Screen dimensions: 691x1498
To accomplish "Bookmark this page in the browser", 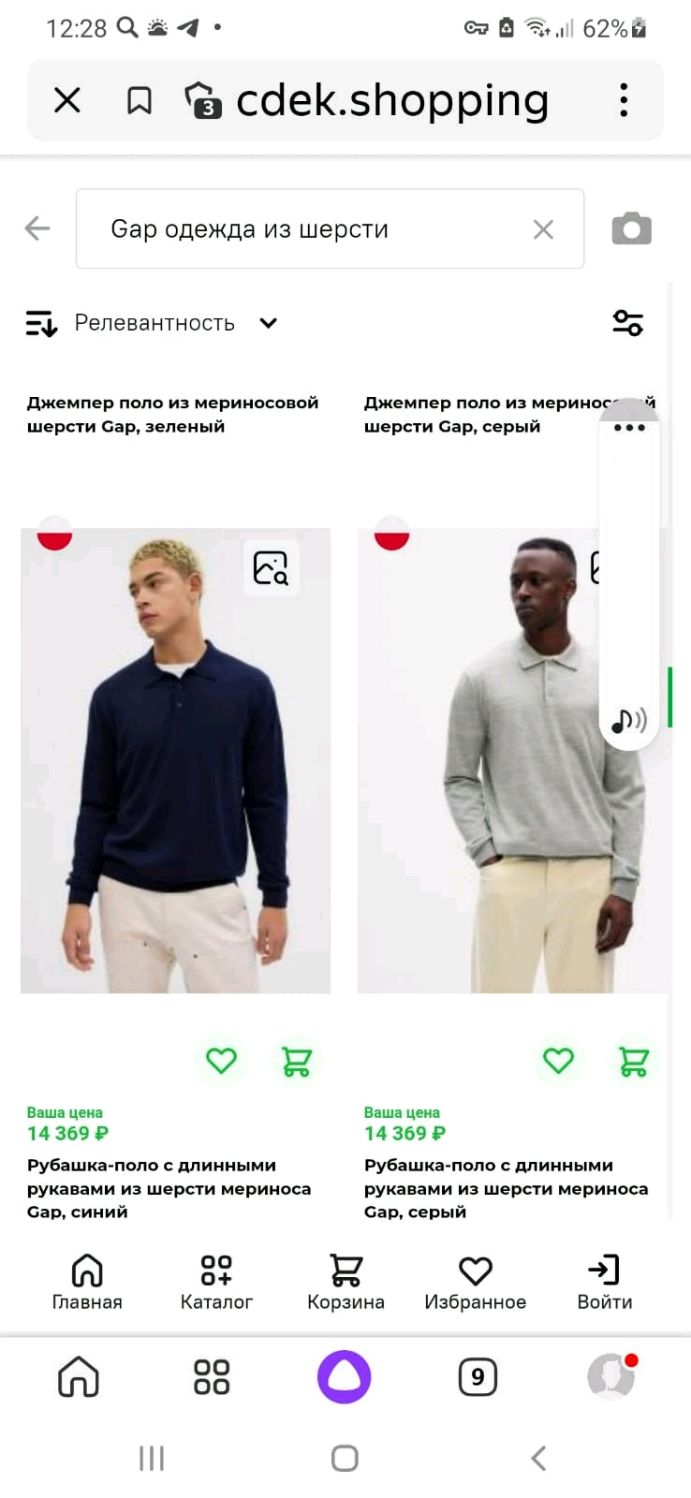I will [x=139, y=100].
